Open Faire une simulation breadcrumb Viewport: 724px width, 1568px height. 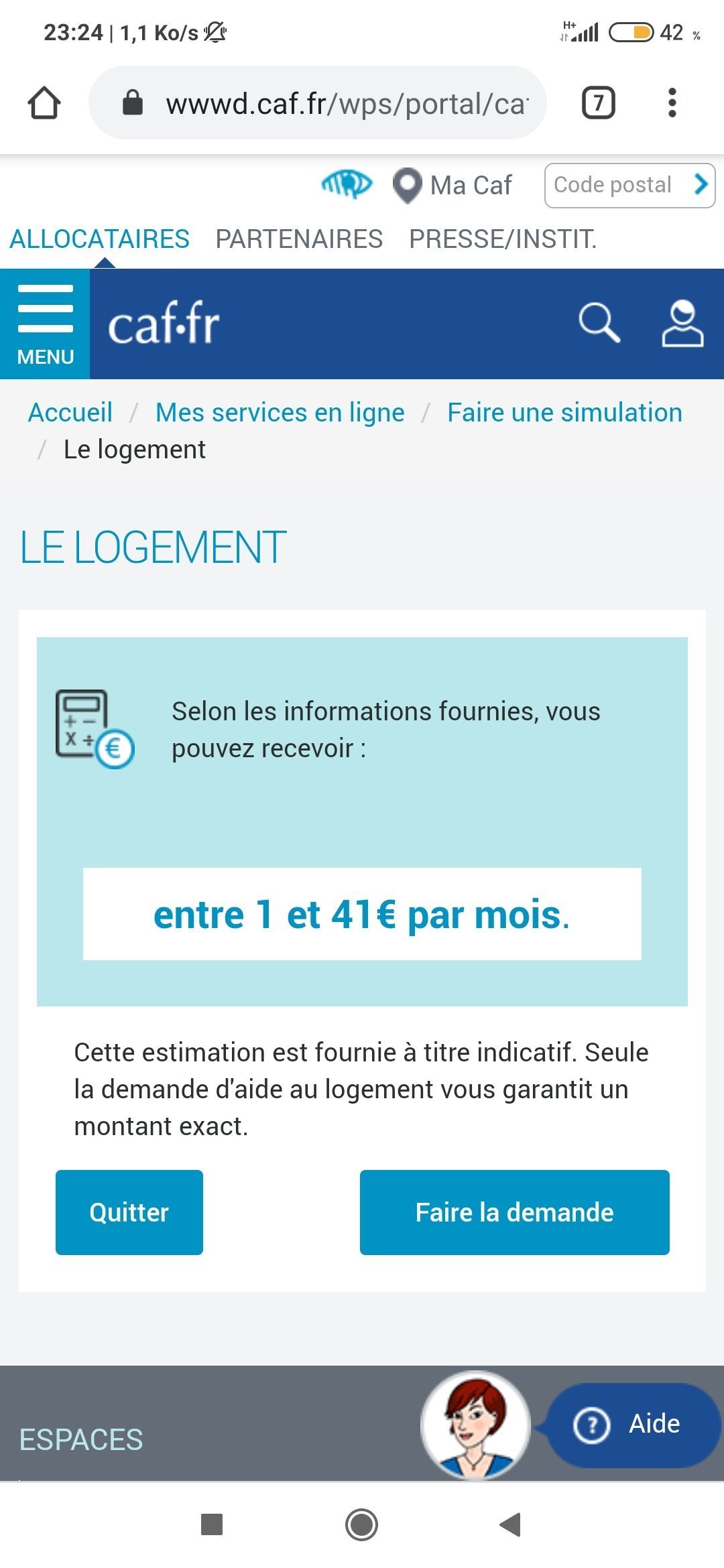[564, 413]
